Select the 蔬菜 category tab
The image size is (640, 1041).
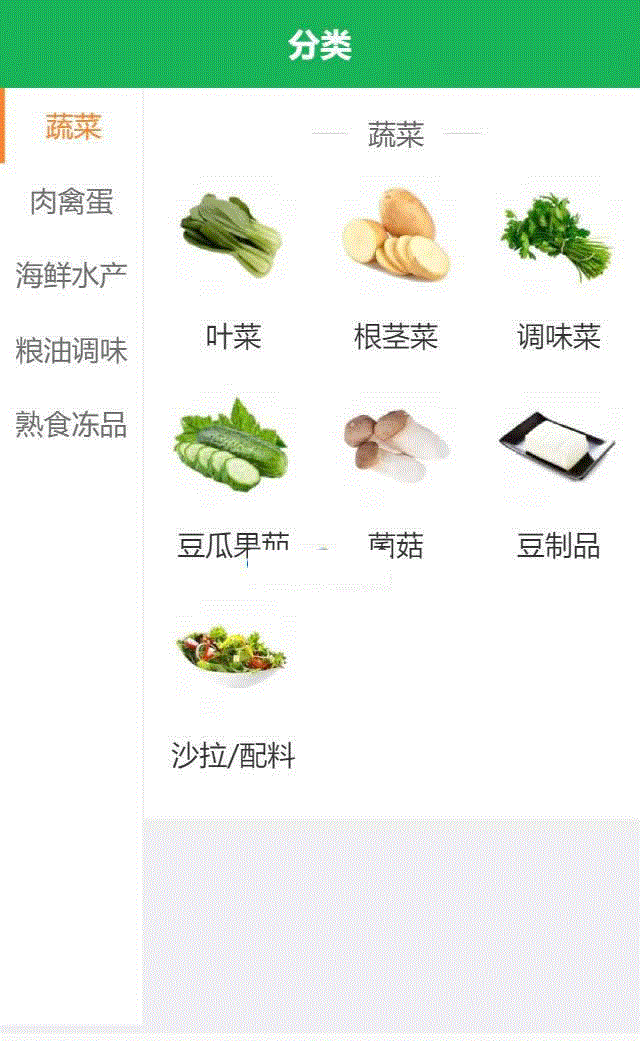click(73, 127)
